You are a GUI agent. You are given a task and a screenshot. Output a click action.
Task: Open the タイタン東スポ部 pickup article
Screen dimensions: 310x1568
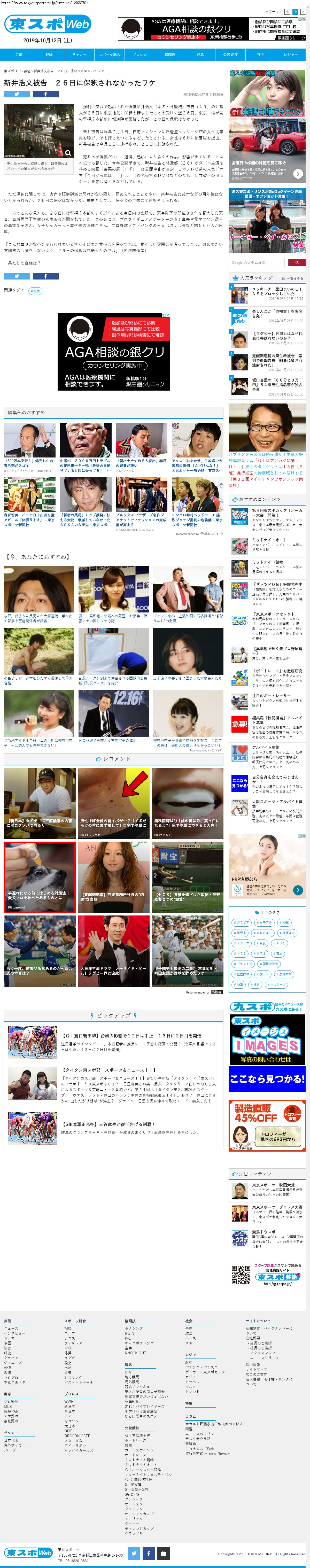point(110,1069)
